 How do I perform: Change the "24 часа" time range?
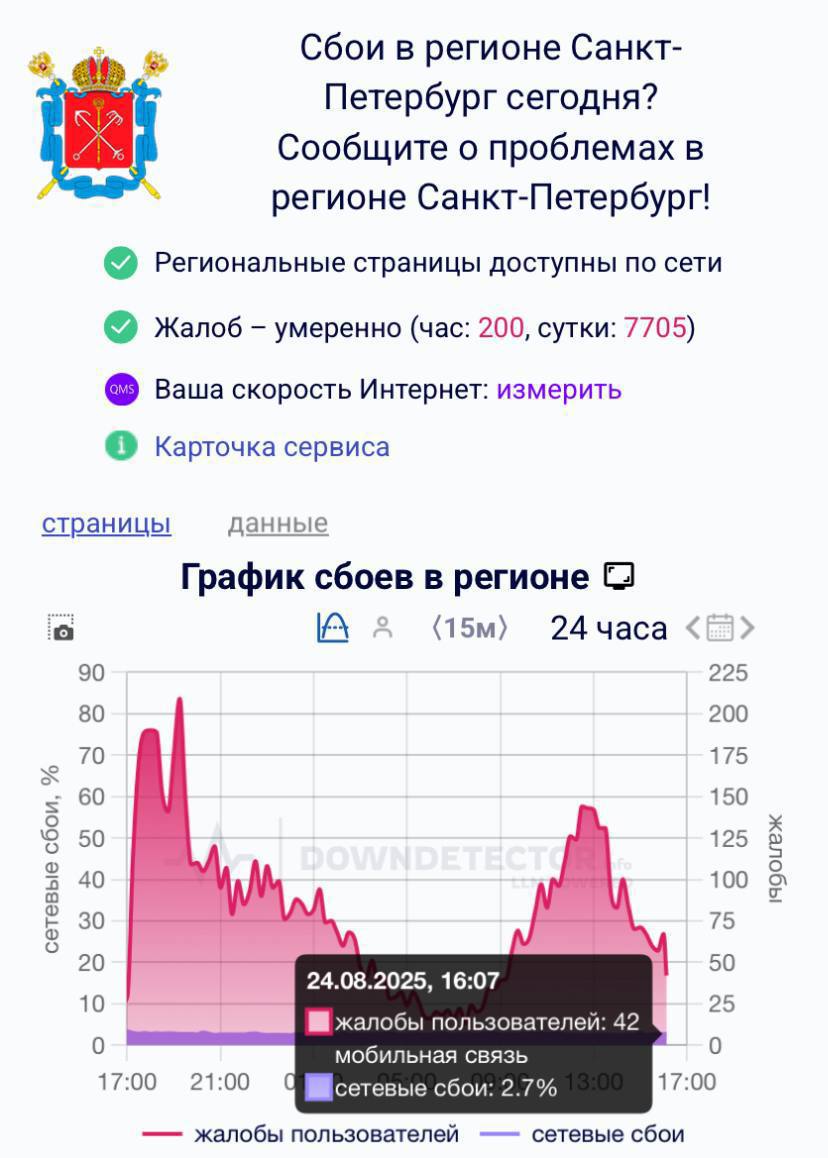pos(608,628)
